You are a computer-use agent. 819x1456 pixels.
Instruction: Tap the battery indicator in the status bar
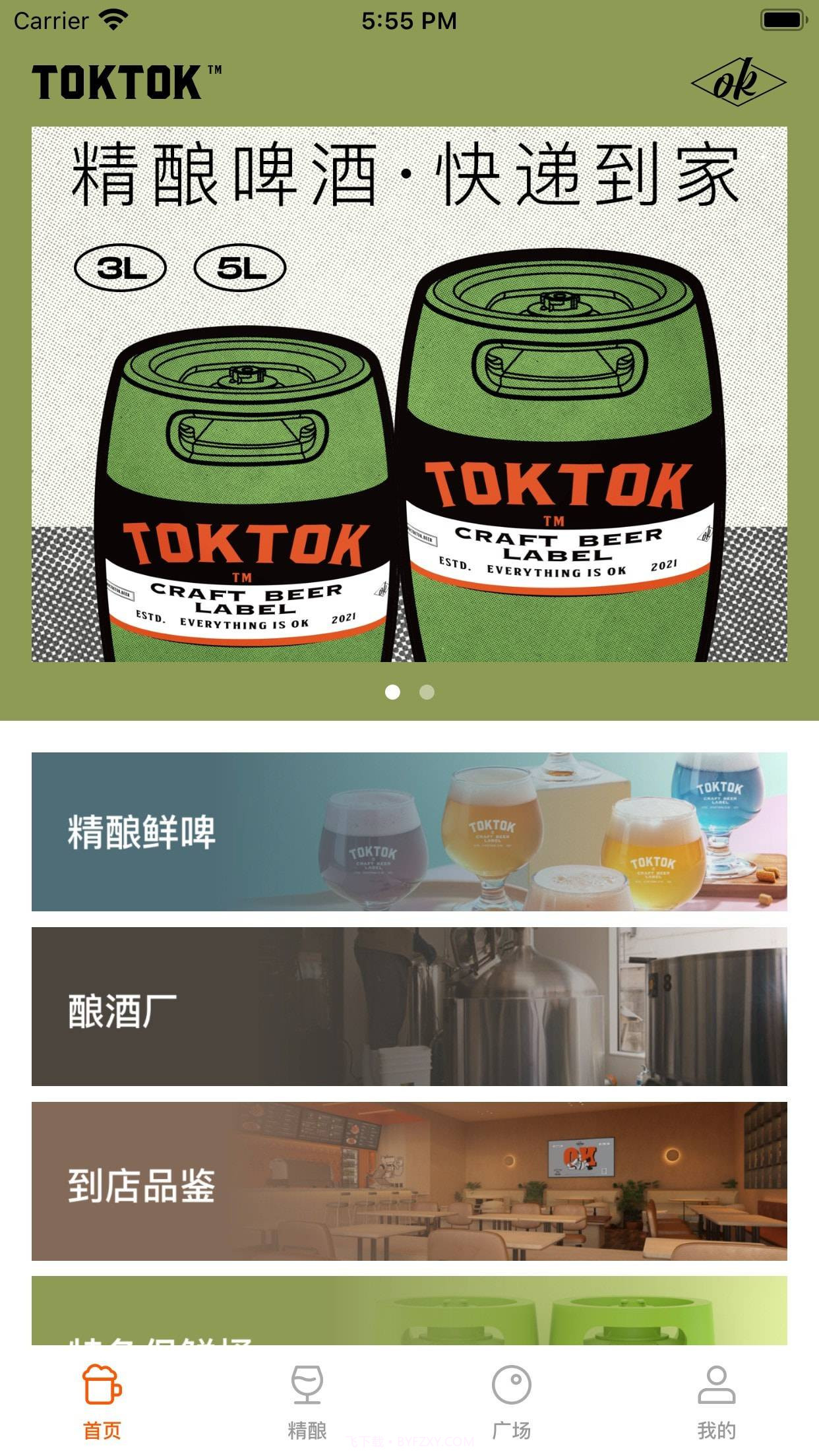click(x=781, y=20)
